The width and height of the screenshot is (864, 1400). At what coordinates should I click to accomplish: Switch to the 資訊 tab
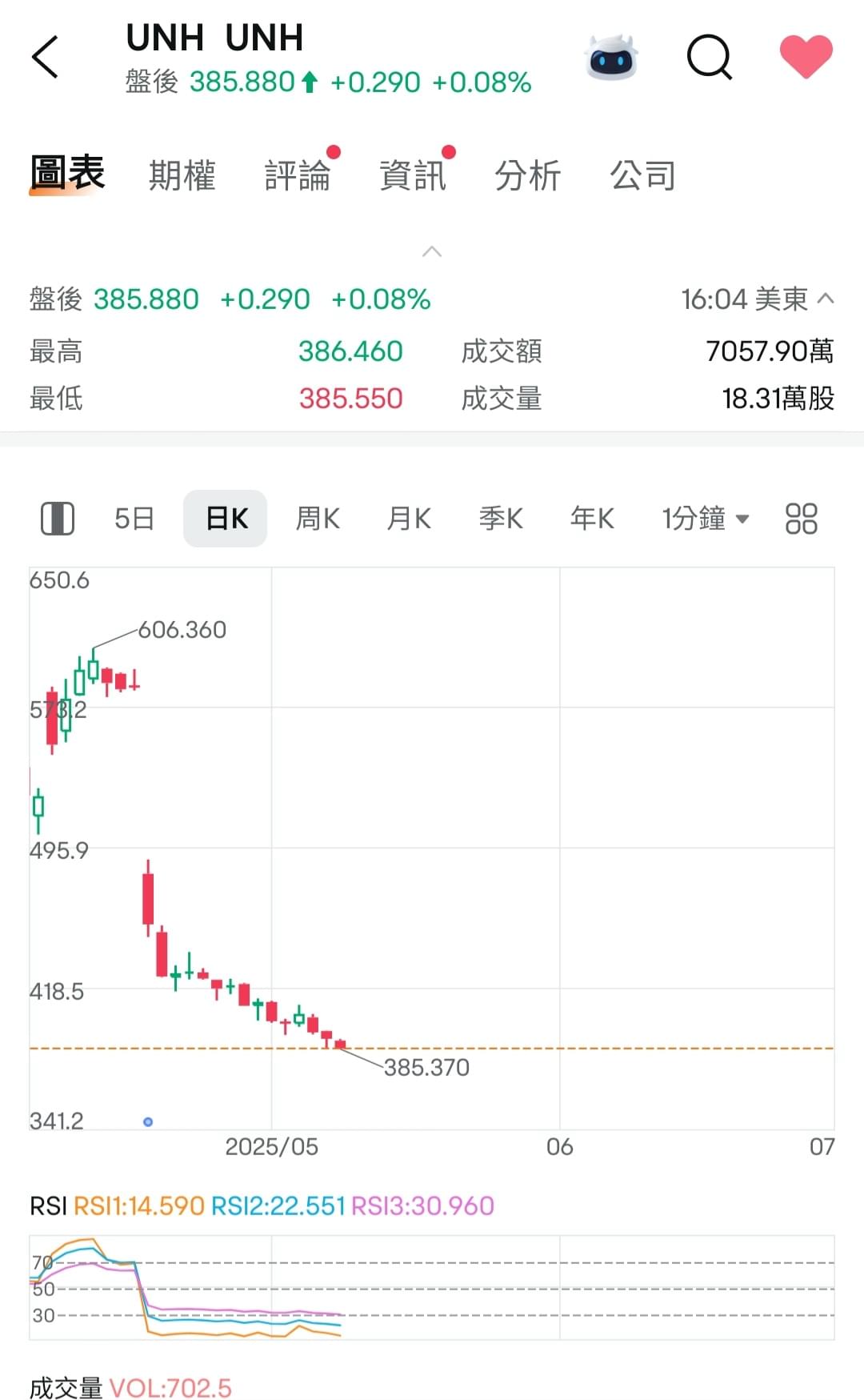[413, 175]
